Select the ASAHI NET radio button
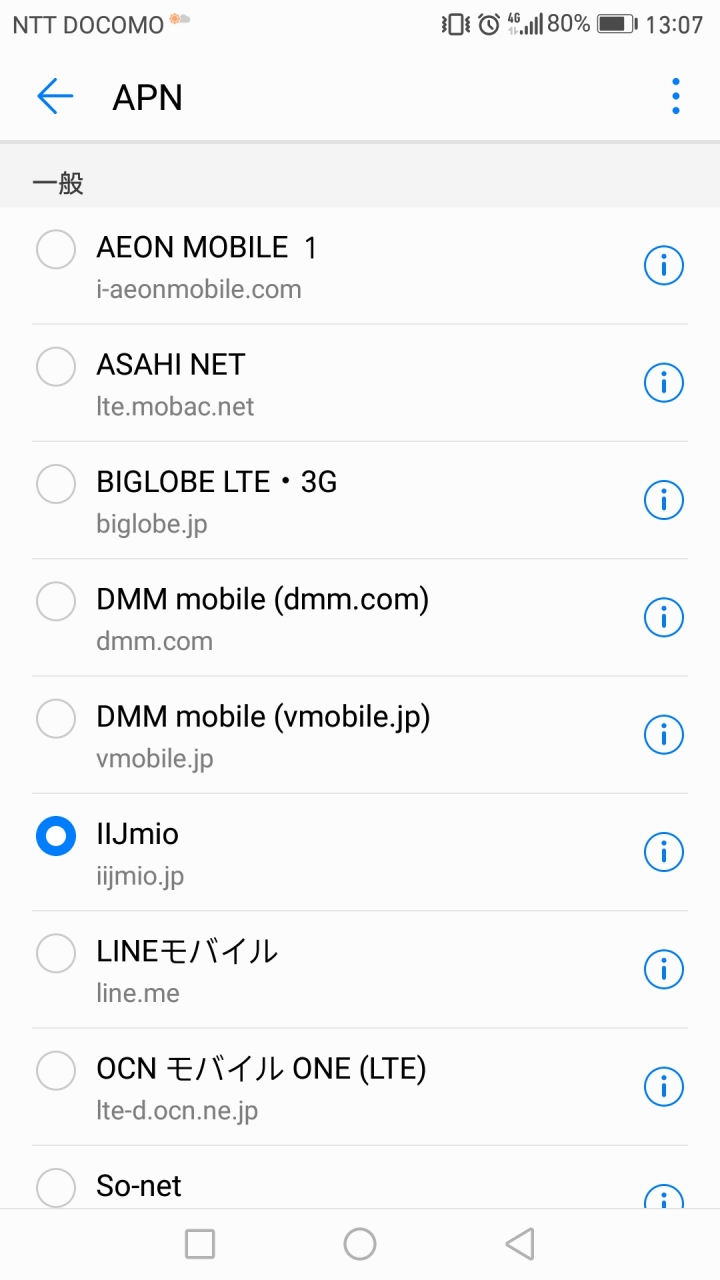This screenshot has width=720, height=1280. (x=56, y=367)
